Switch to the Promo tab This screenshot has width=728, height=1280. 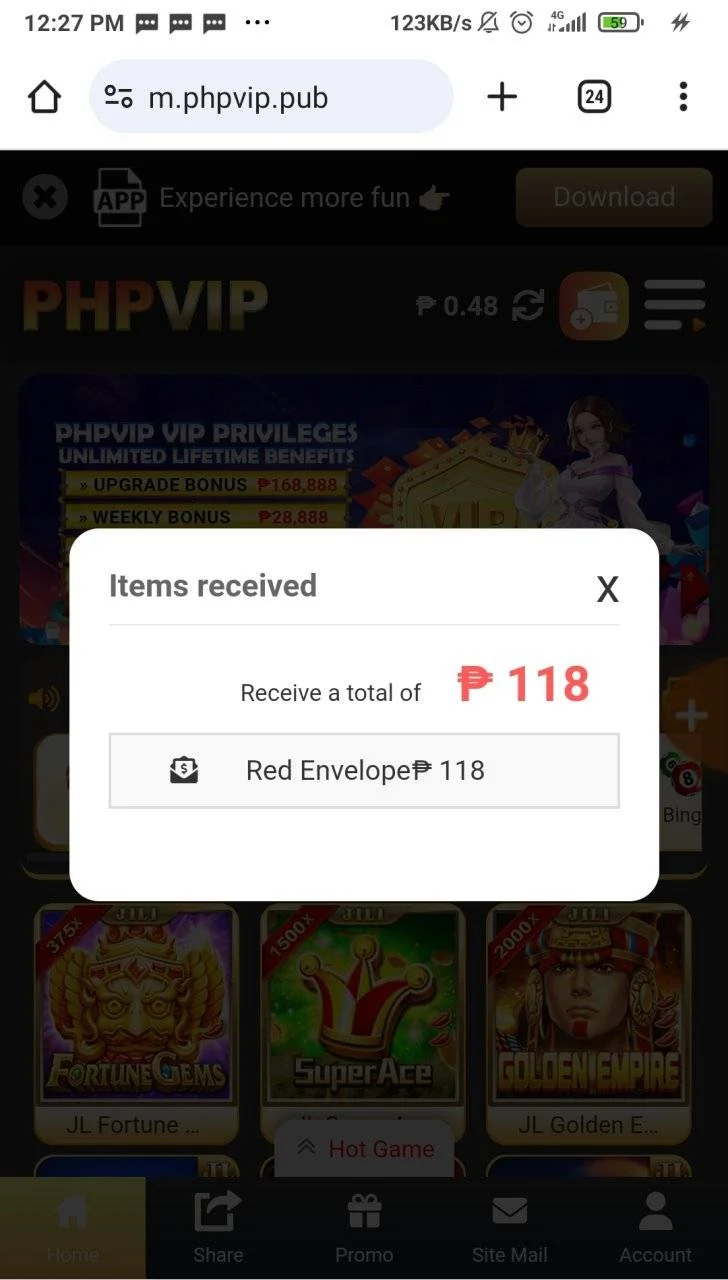[364, 1228]
